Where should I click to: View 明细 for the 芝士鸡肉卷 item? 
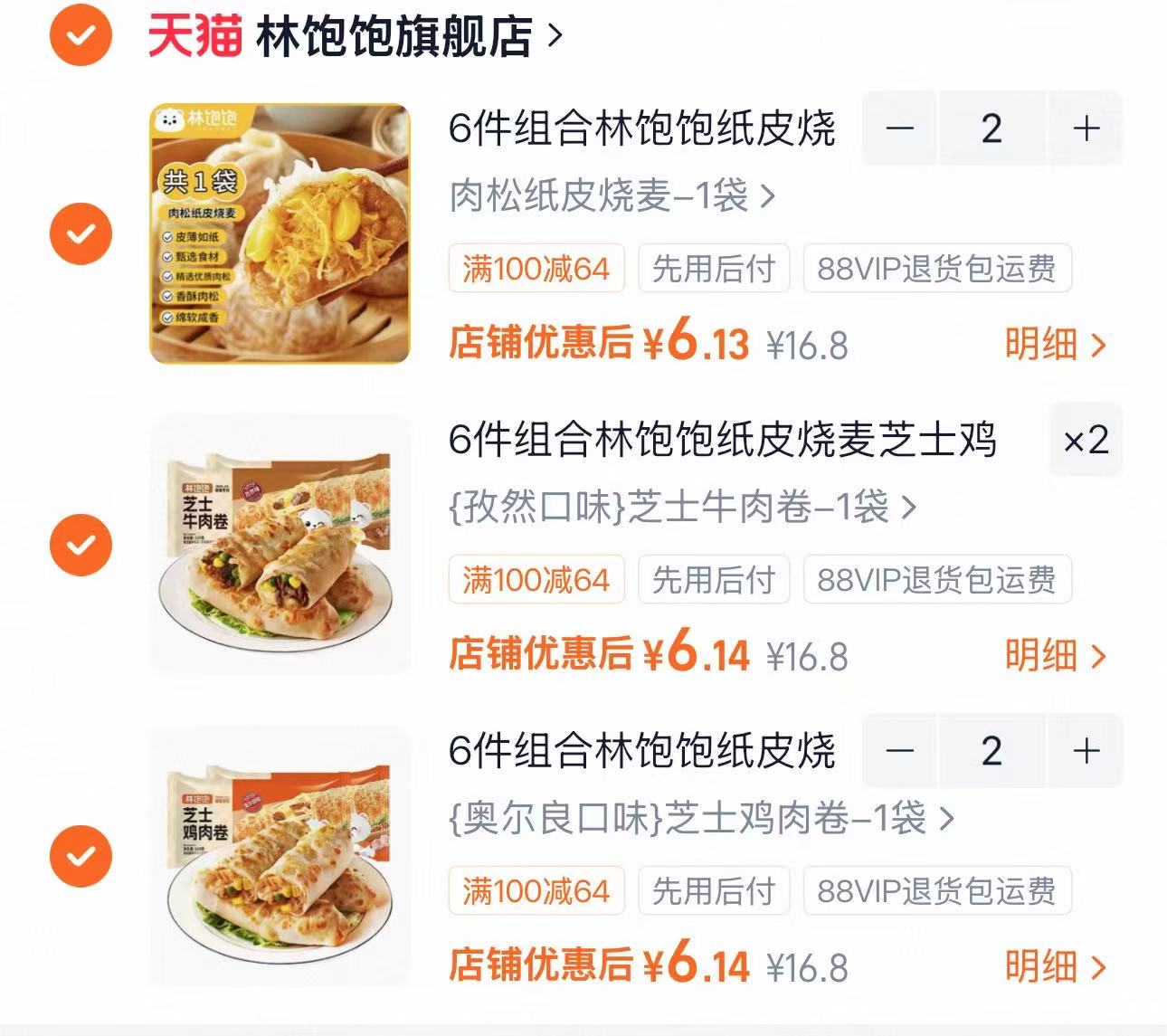tap(1056, 967)
